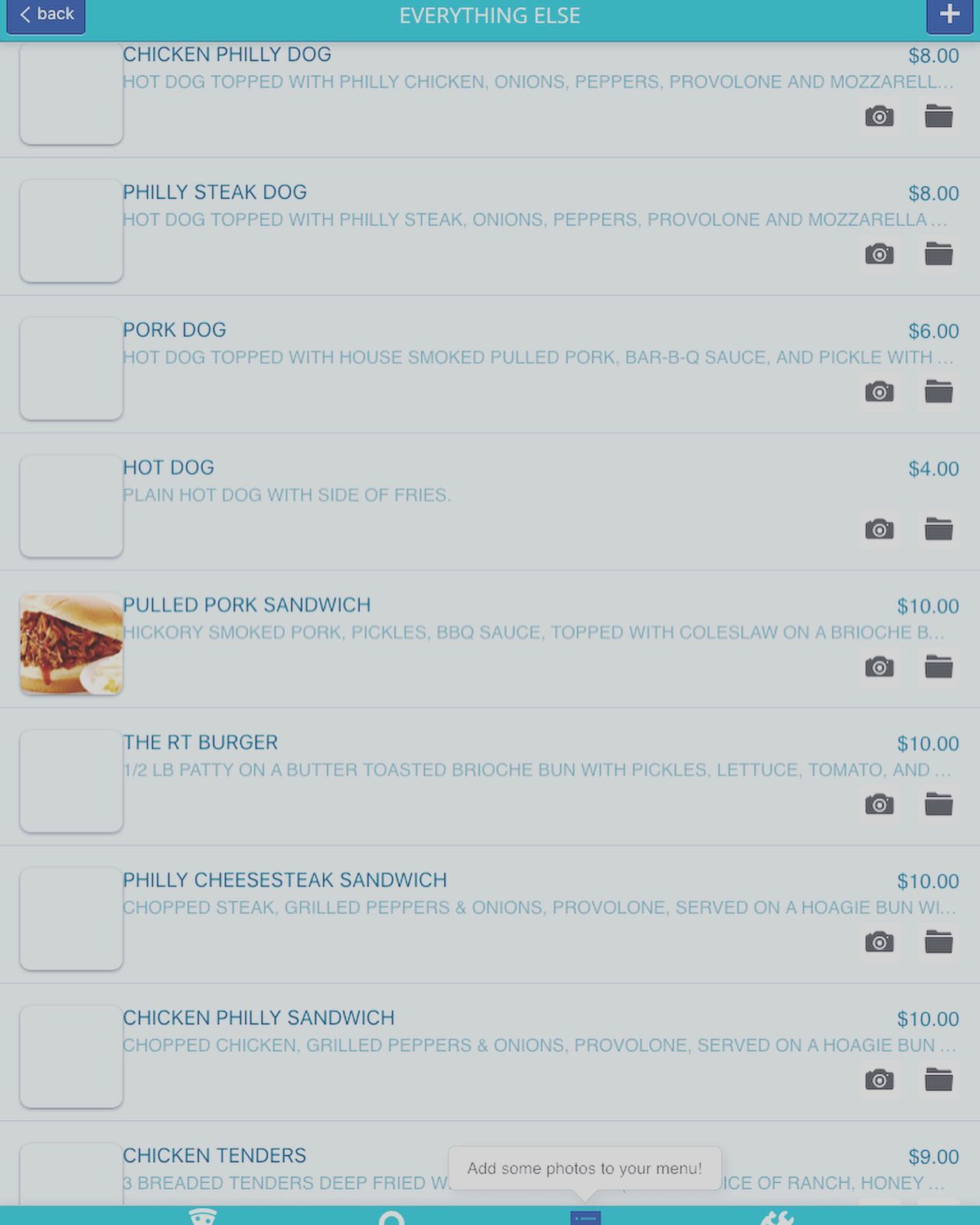Choose file for Chicken Philly Sandwich photo

coord(938,1080)
